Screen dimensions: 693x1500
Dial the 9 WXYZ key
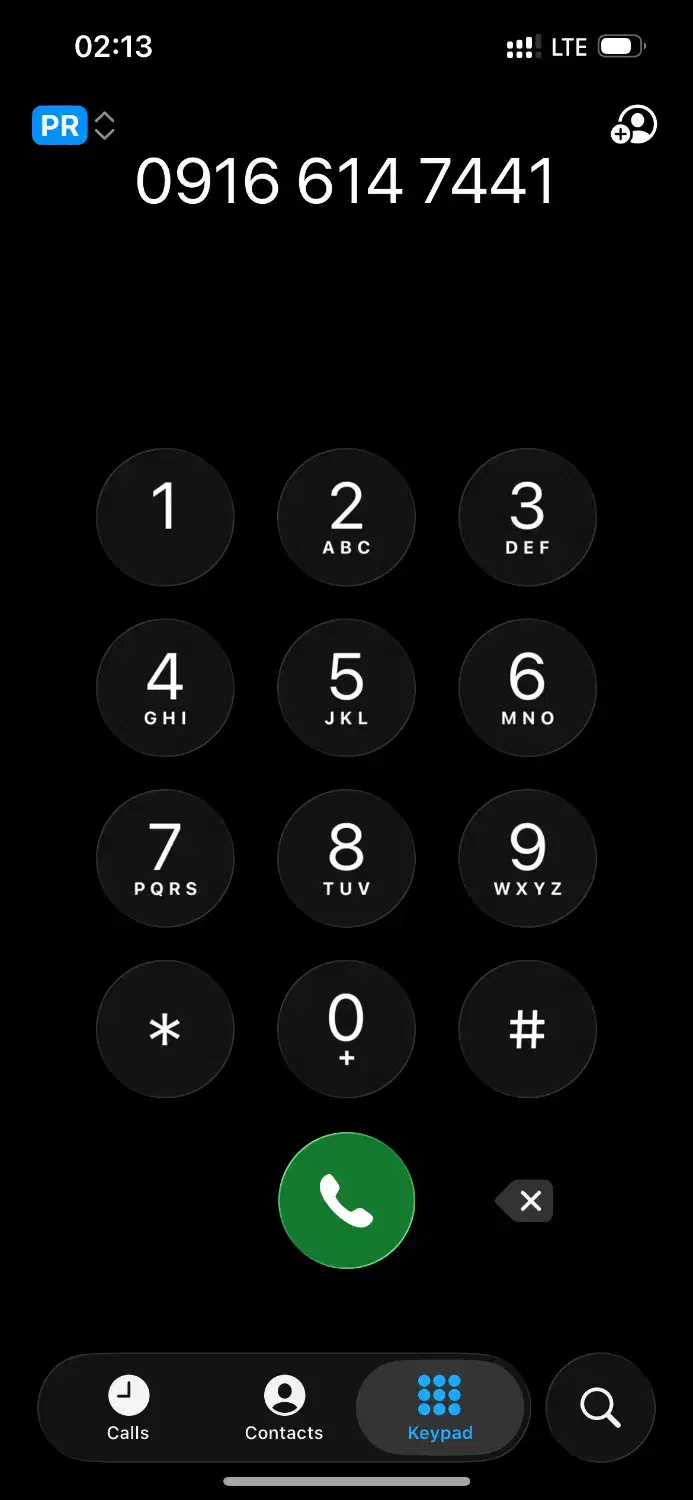(527, 859)
